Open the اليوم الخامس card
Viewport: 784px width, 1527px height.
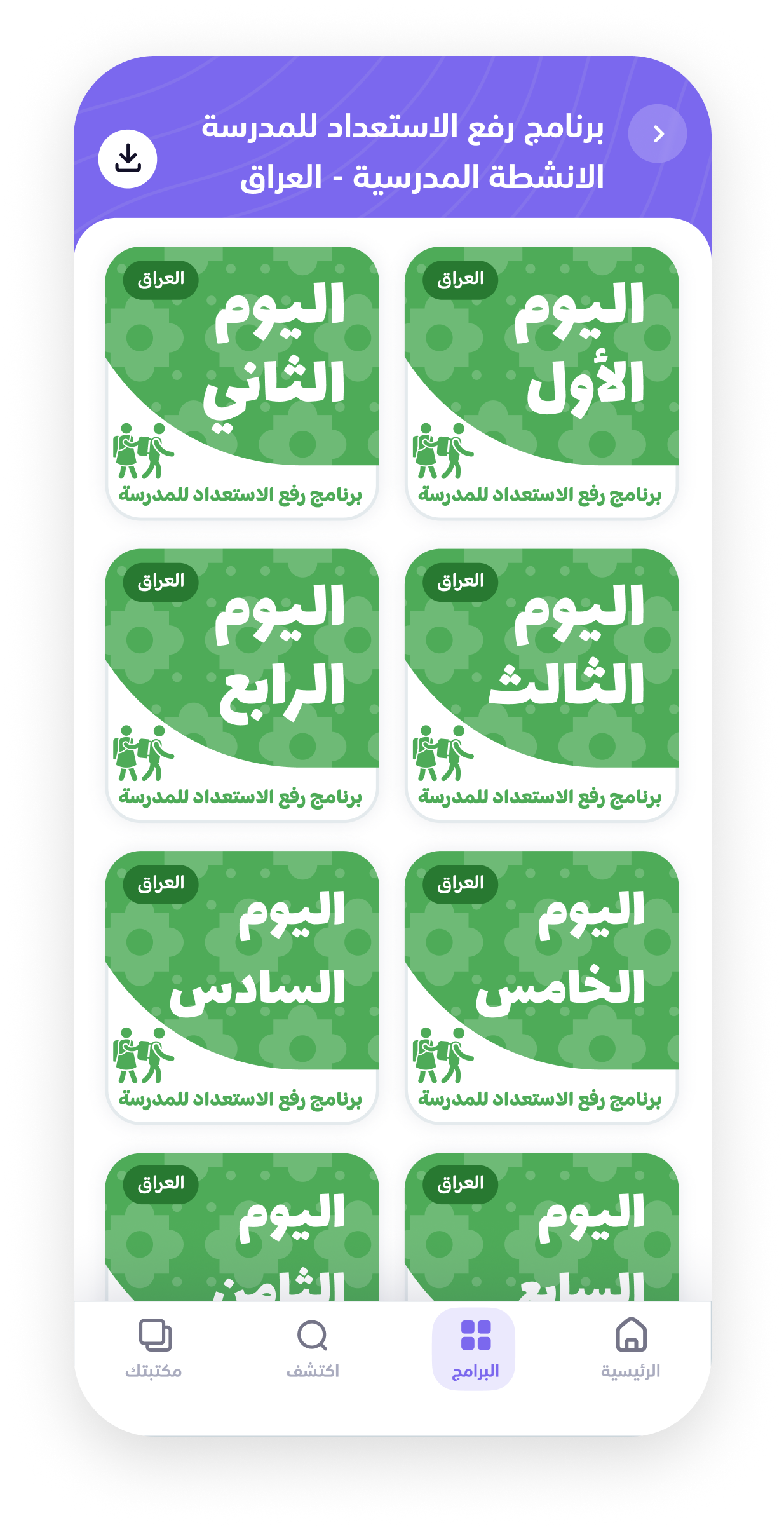541,987
